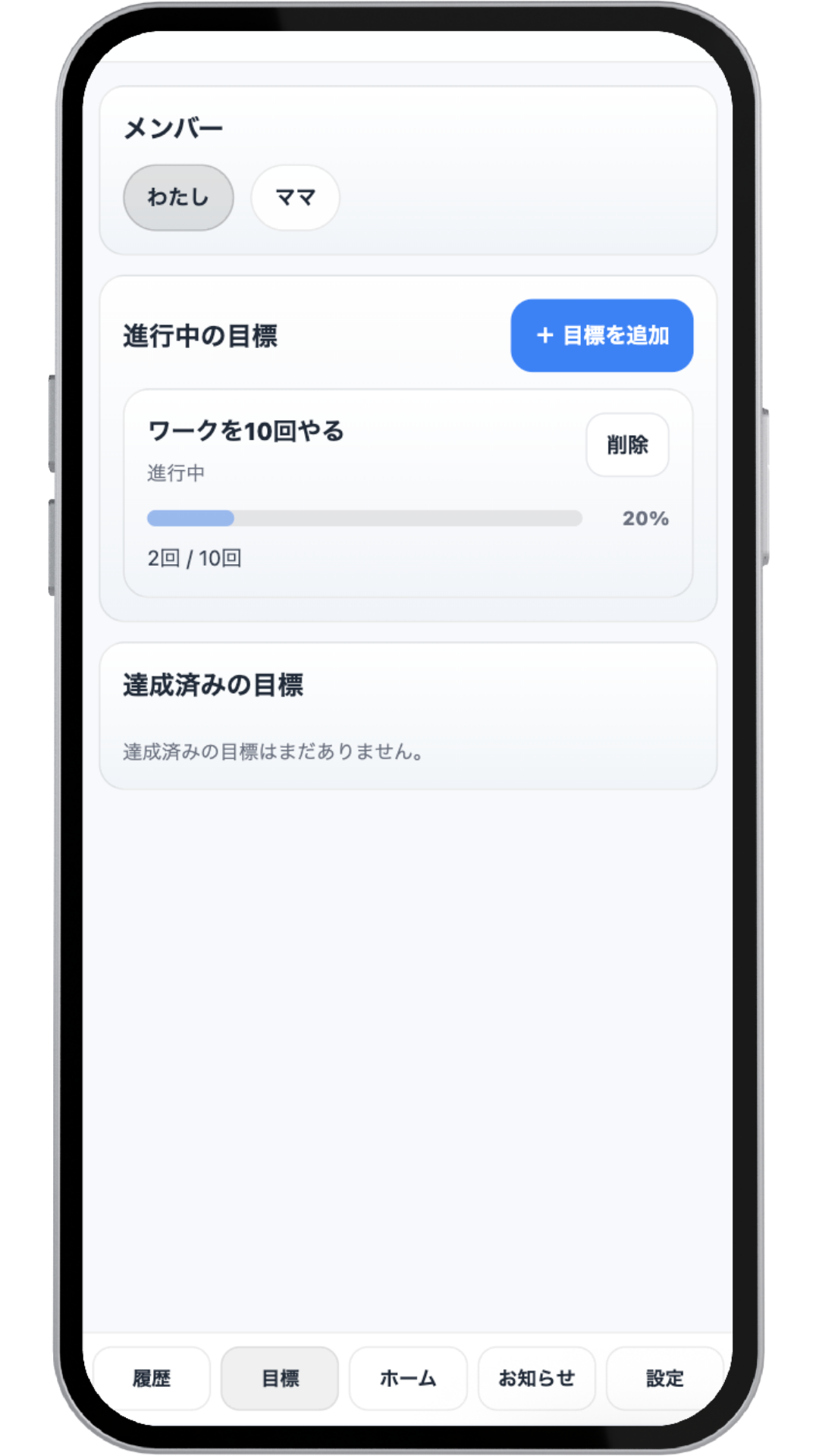
Task: Open the 設定 tab
Action: (x=664, y=1378)
